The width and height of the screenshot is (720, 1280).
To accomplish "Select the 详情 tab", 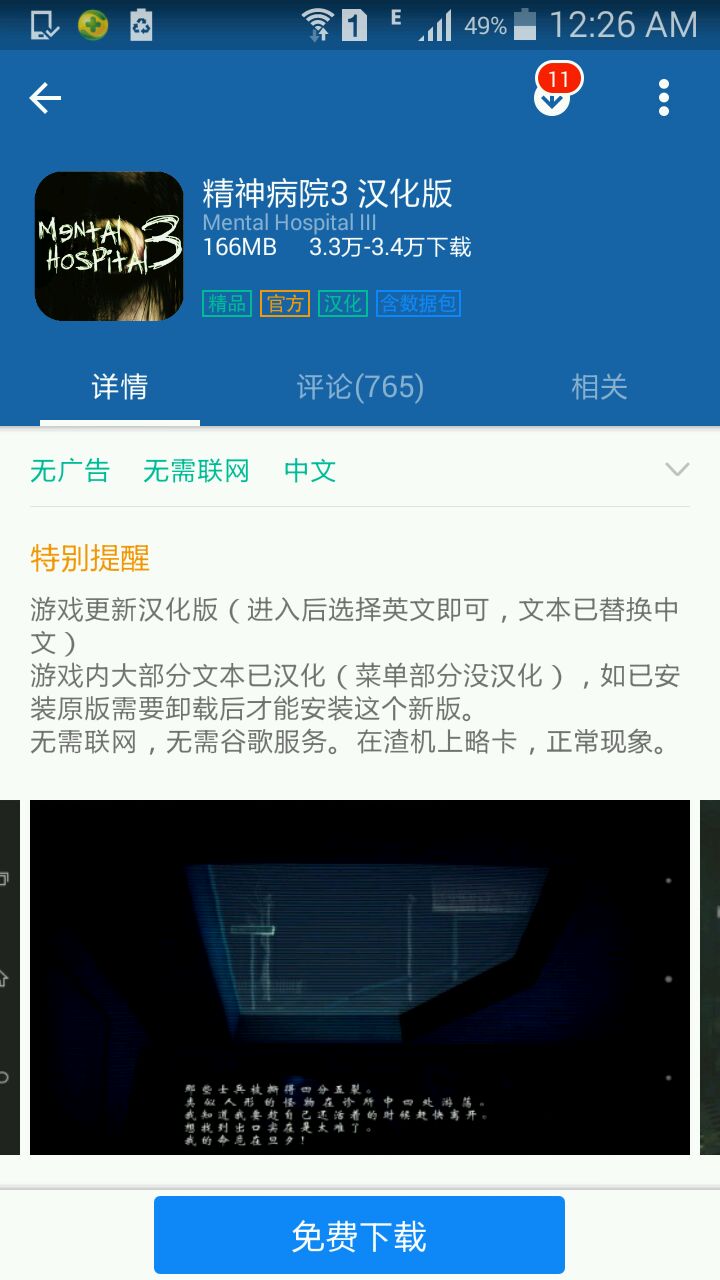I will tap(120, 387).
